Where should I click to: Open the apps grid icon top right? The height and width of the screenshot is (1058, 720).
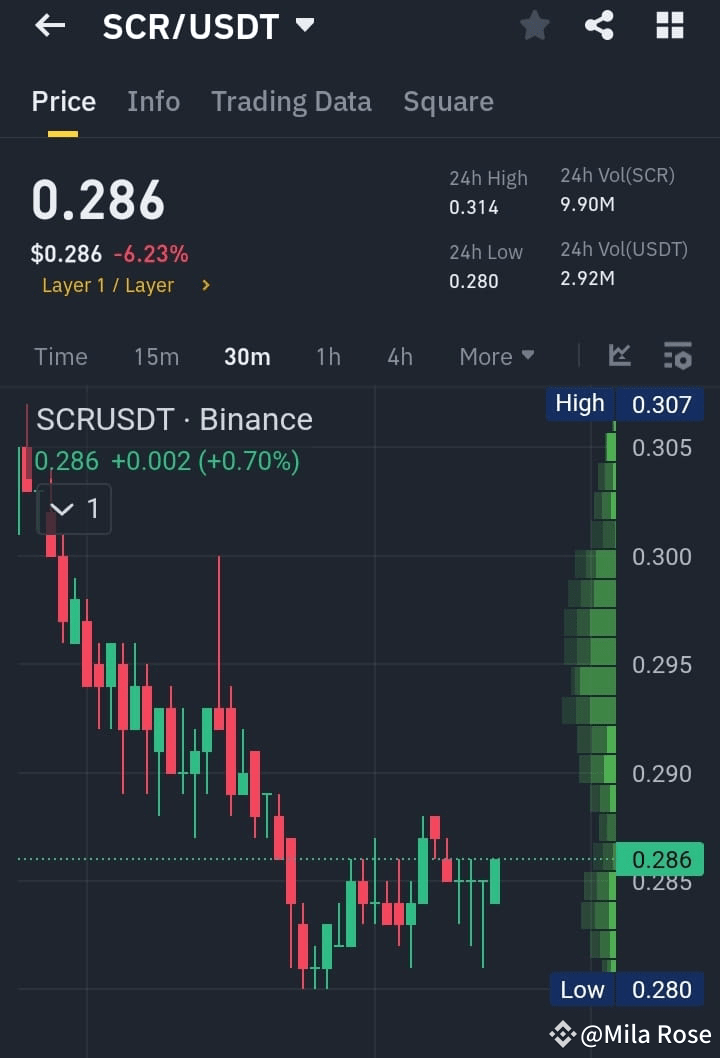click(668, 26)
